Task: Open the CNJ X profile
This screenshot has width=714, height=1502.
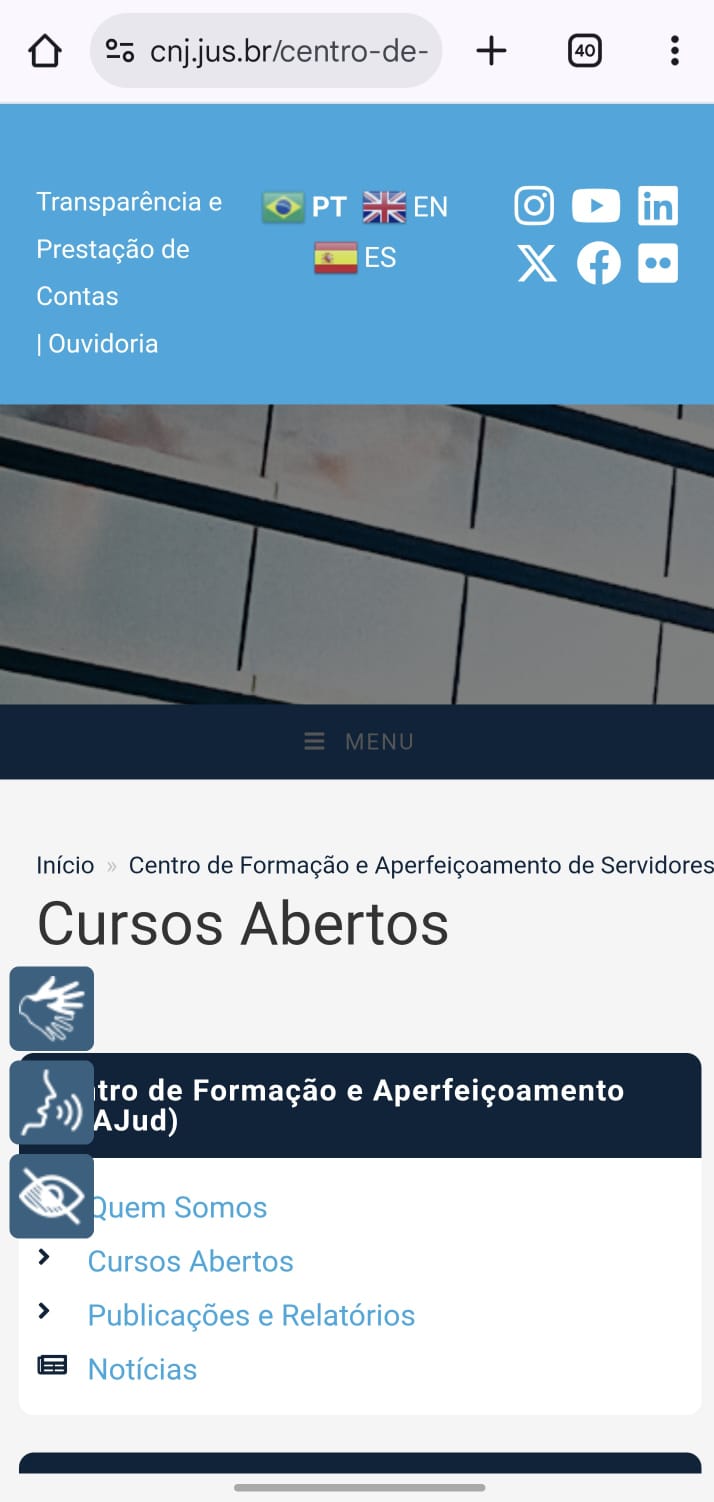Action: click(x=537, y=264)
